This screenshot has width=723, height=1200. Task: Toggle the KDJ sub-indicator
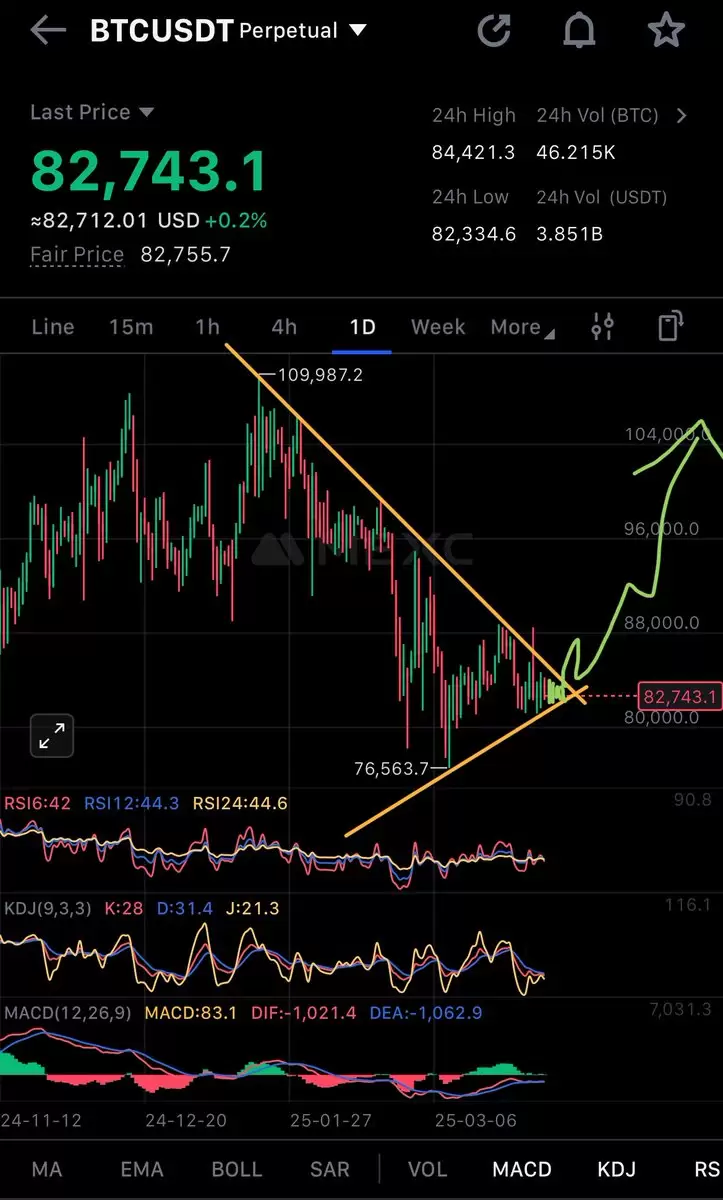coord(617,1169)
